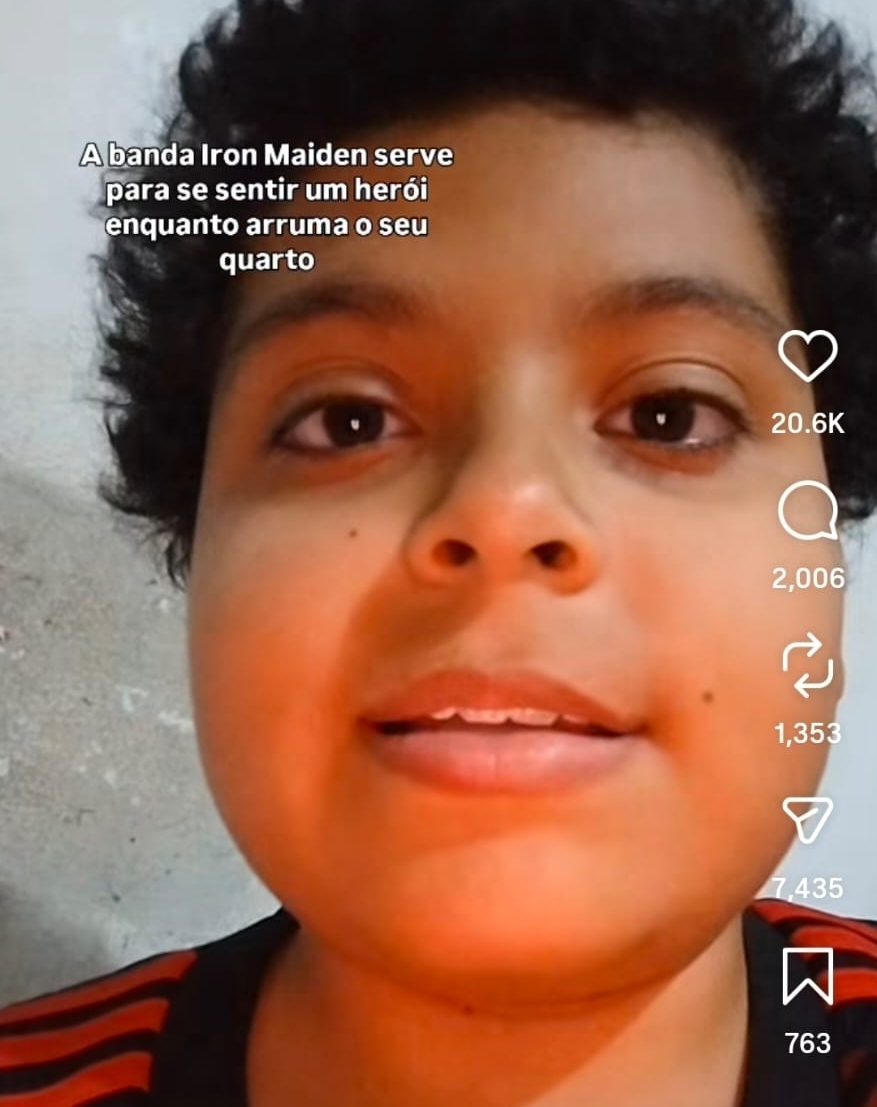877x1107 pixels.
Task: Like this Iron Maiden video
Action: 807,357
